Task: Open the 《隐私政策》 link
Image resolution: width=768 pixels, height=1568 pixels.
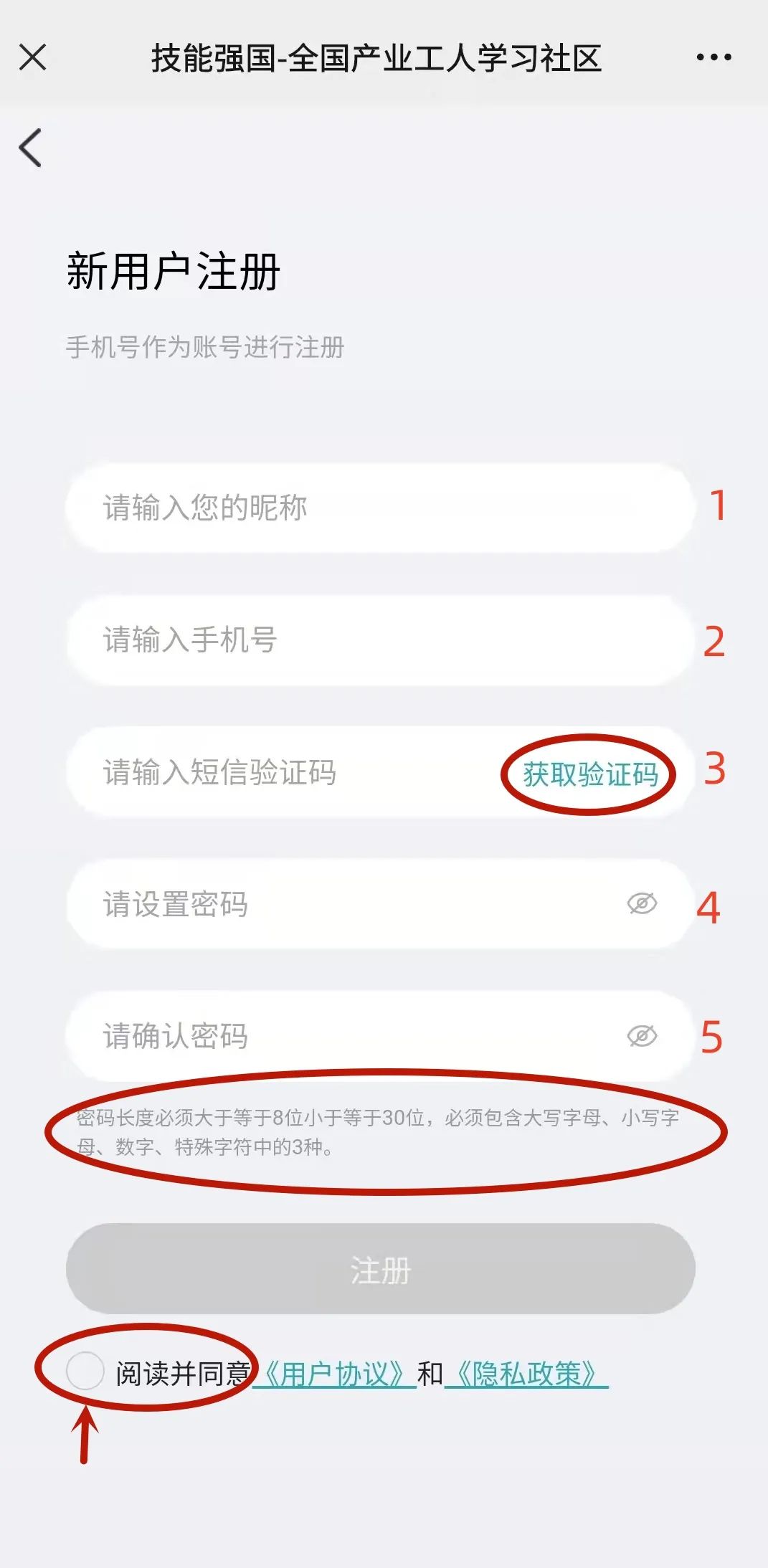Action: pos(526,1374)
